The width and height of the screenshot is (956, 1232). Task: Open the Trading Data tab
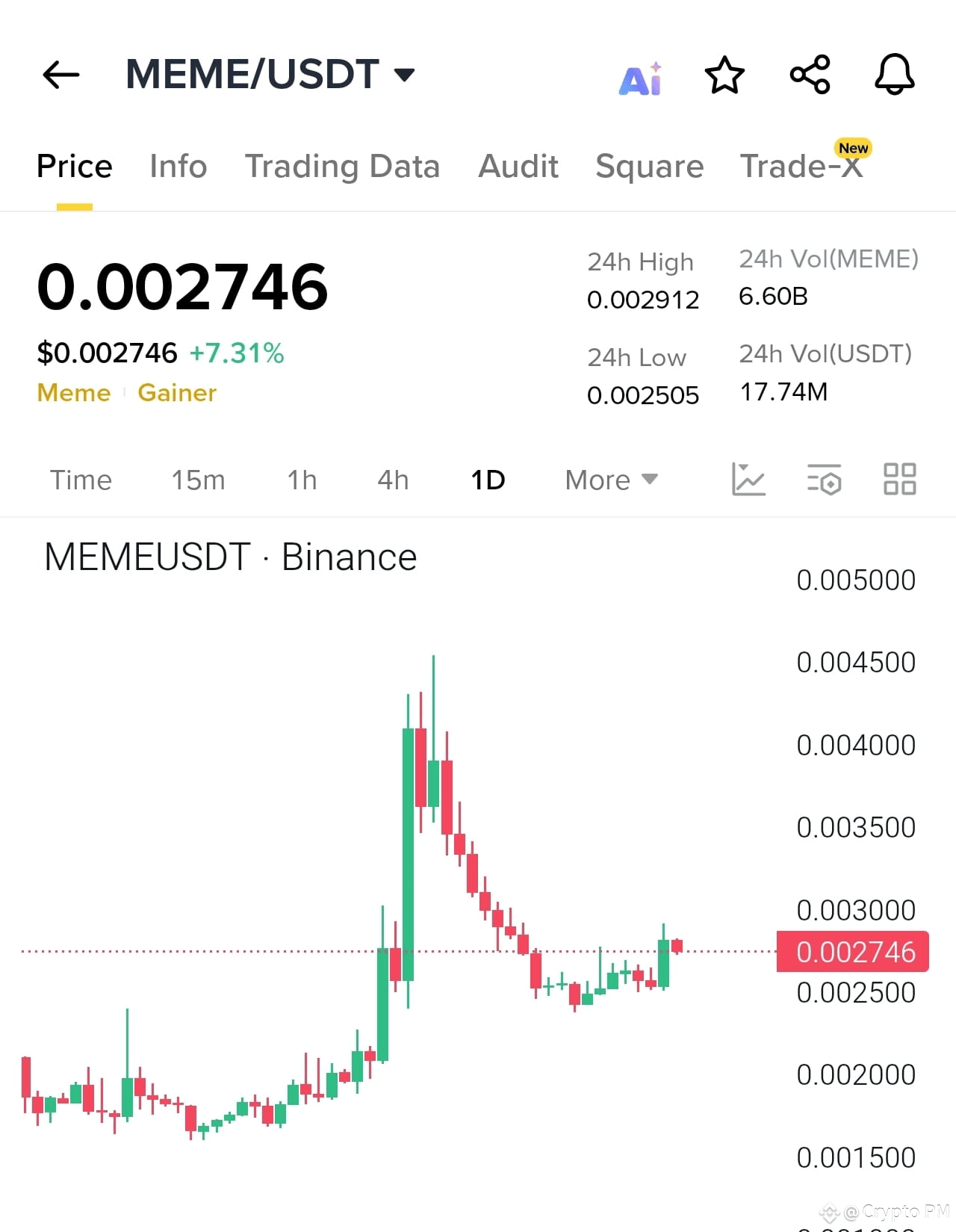342,166
